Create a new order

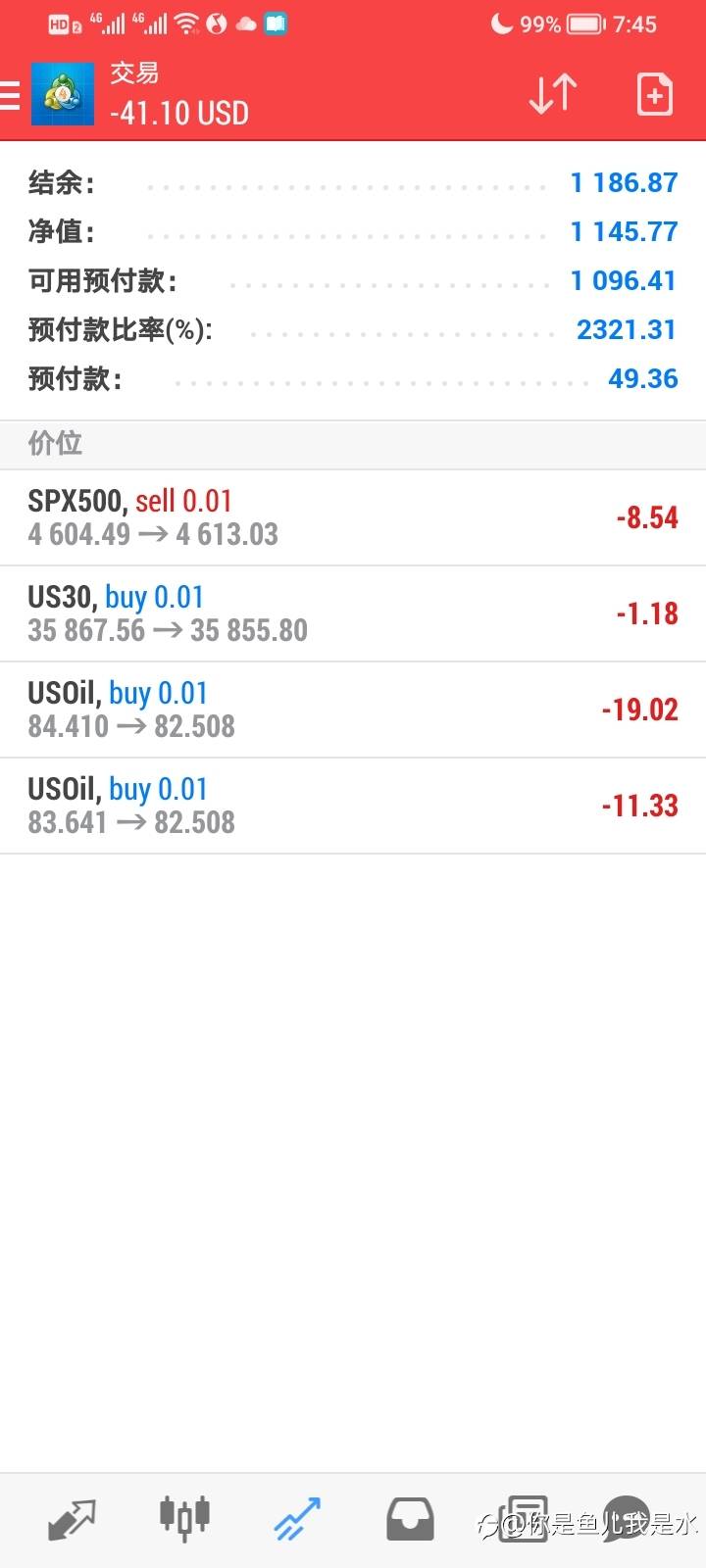[654, 94]
